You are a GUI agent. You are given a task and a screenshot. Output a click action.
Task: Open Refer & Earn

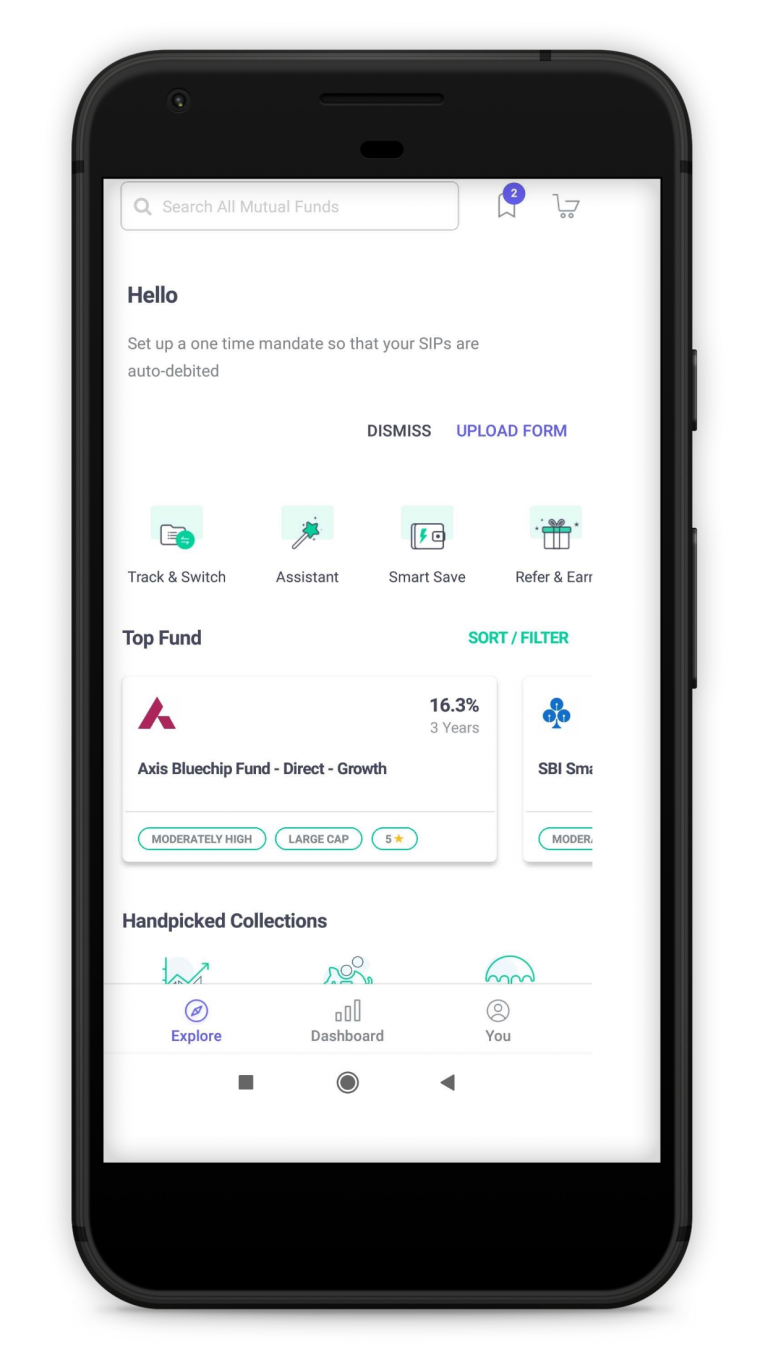pos(554,545)
